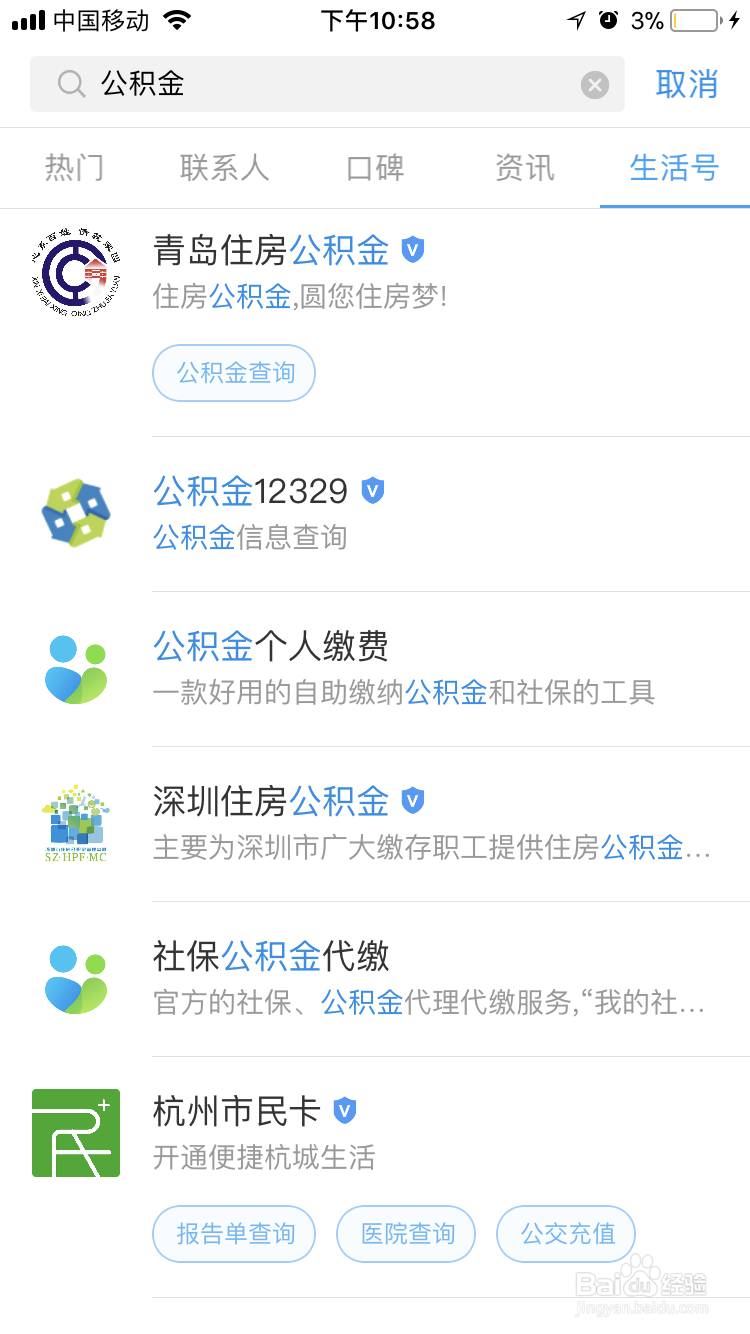750x1334 pixels.
Task: Open the 青岛住房公积金 result
Action: pos(375,272)
